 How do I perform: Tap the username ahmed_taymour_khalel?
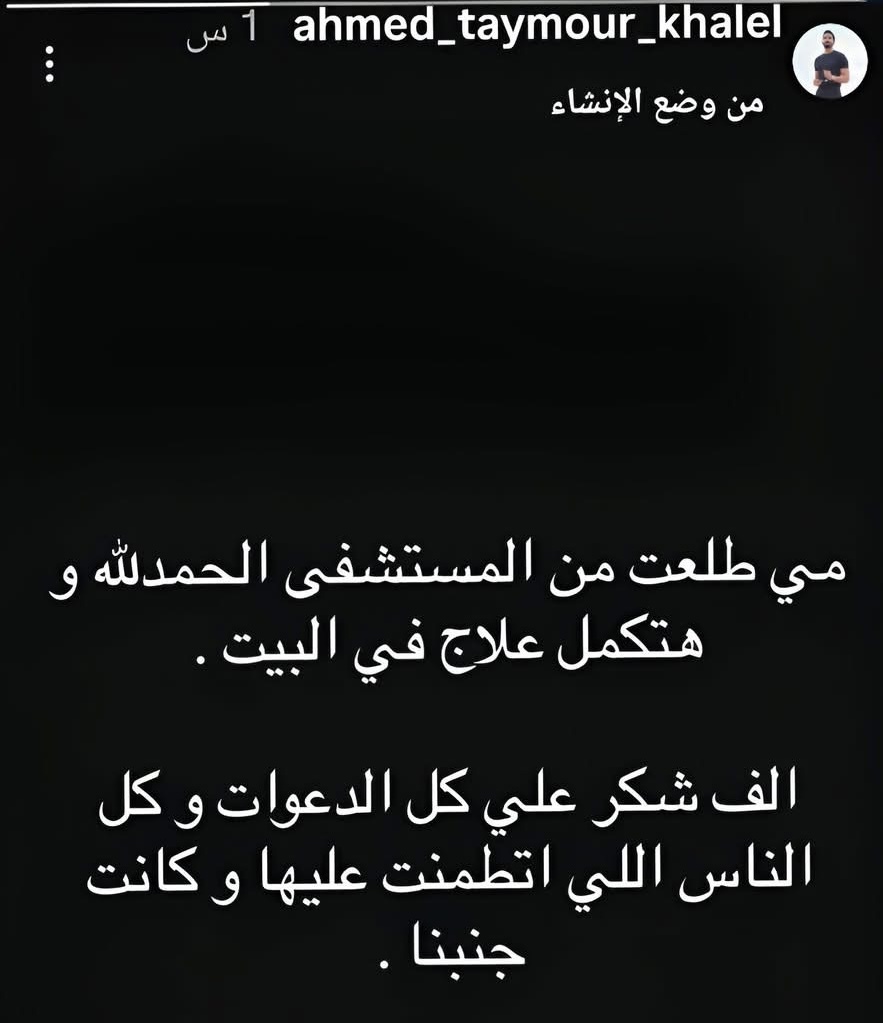pyautogui.click(x=535, y=27)
